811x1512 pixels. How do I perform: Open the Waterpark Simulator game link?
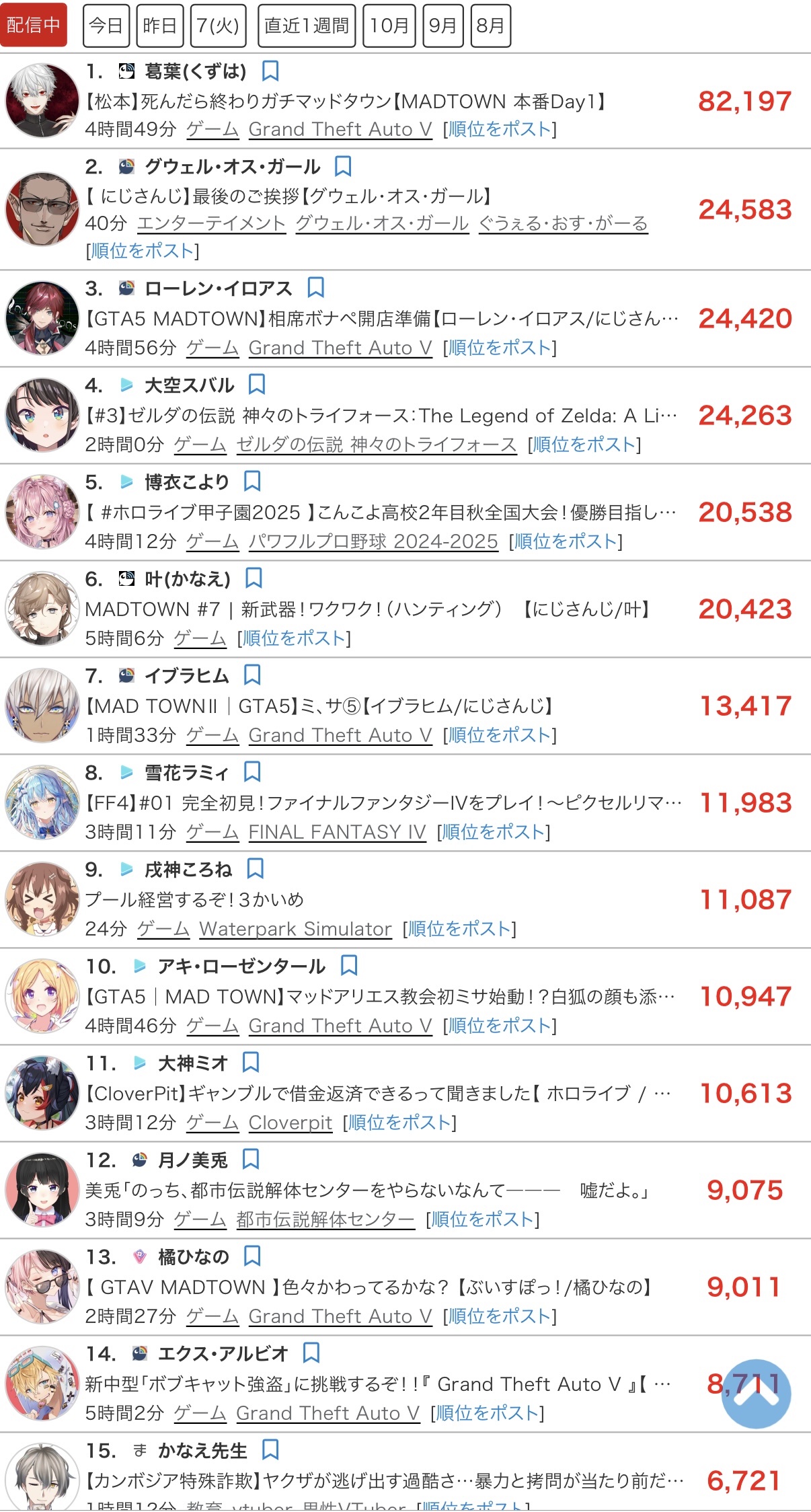tap(295, 929)
